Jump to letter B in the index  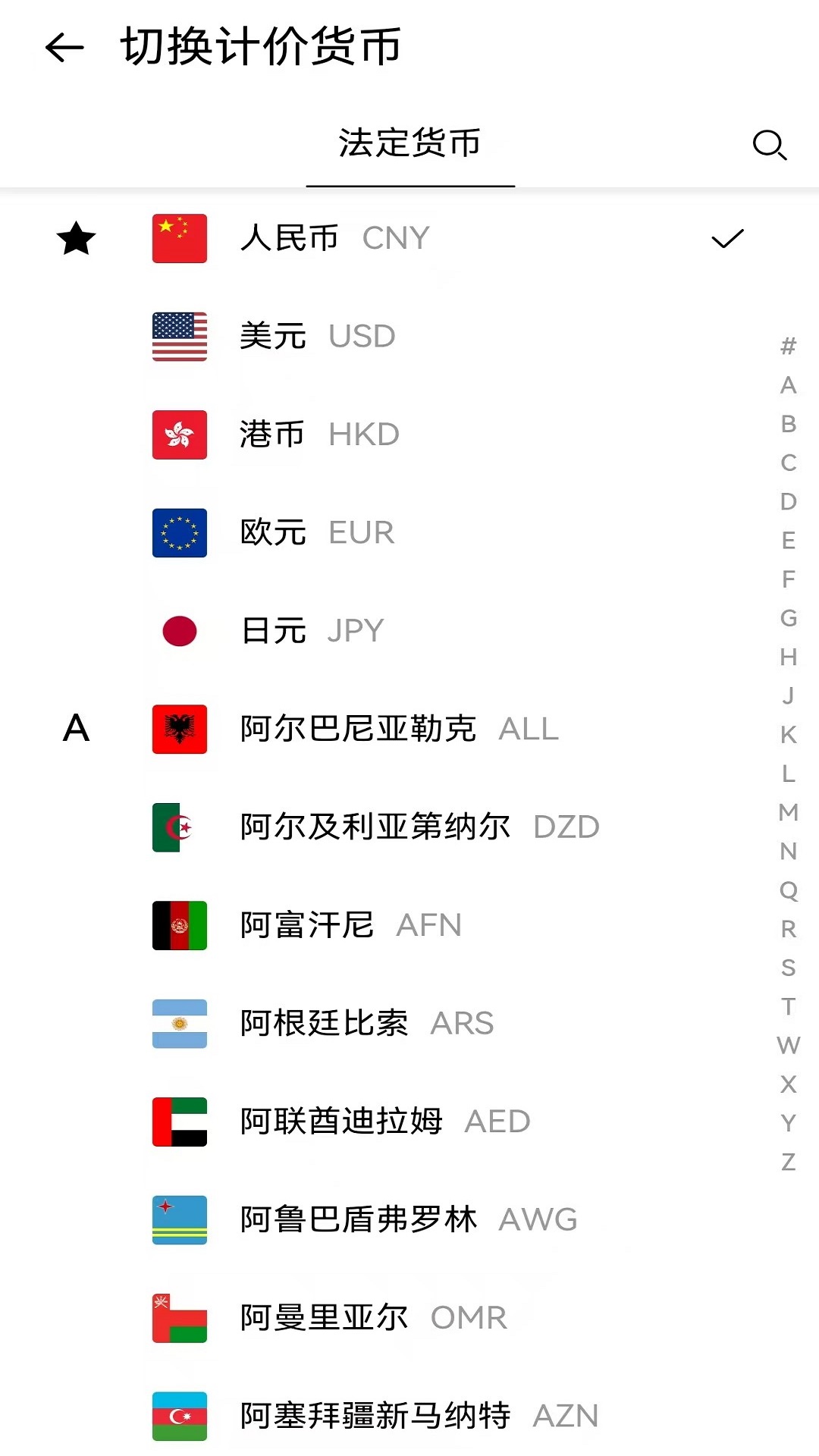tap(789, 424)
